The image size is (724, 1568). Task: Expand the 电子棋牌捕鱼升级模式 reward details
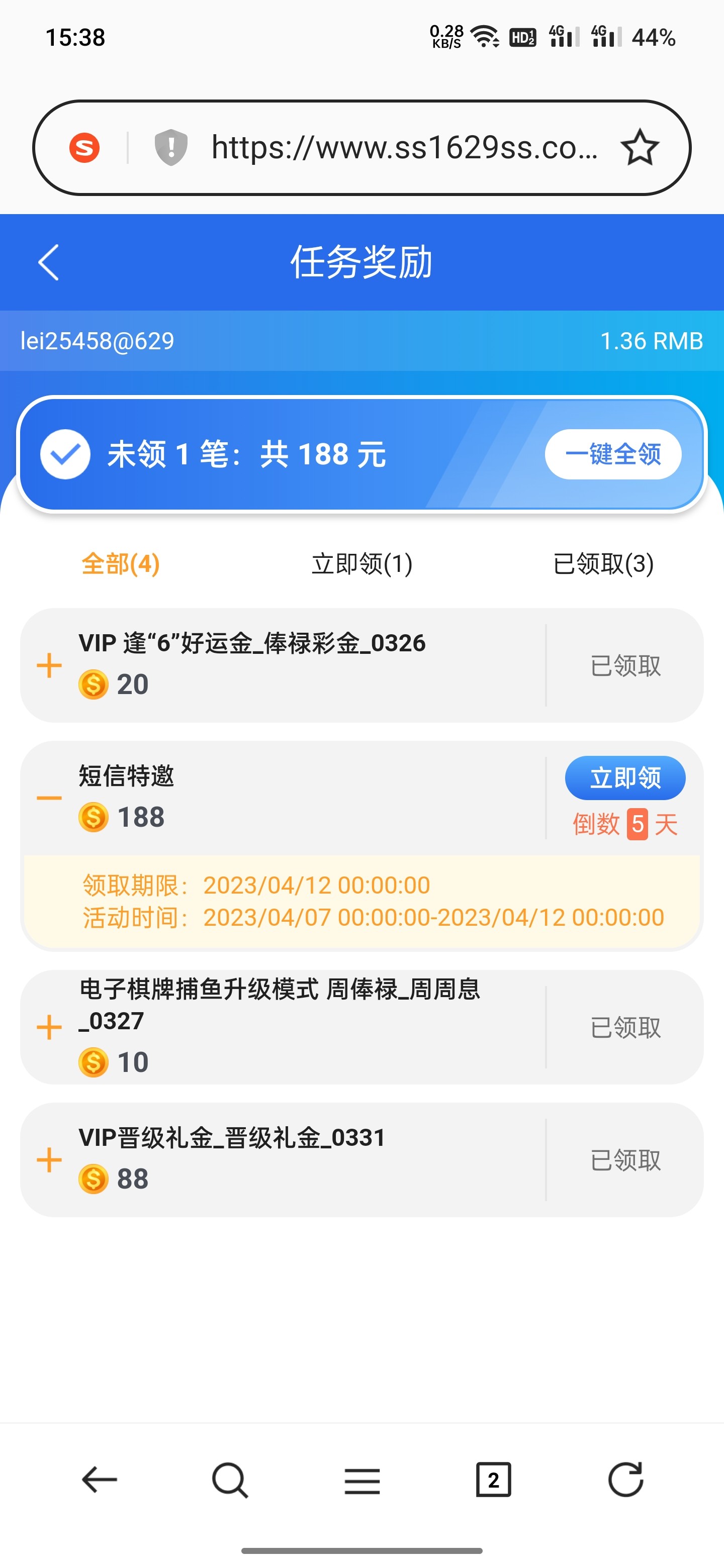49,1027
